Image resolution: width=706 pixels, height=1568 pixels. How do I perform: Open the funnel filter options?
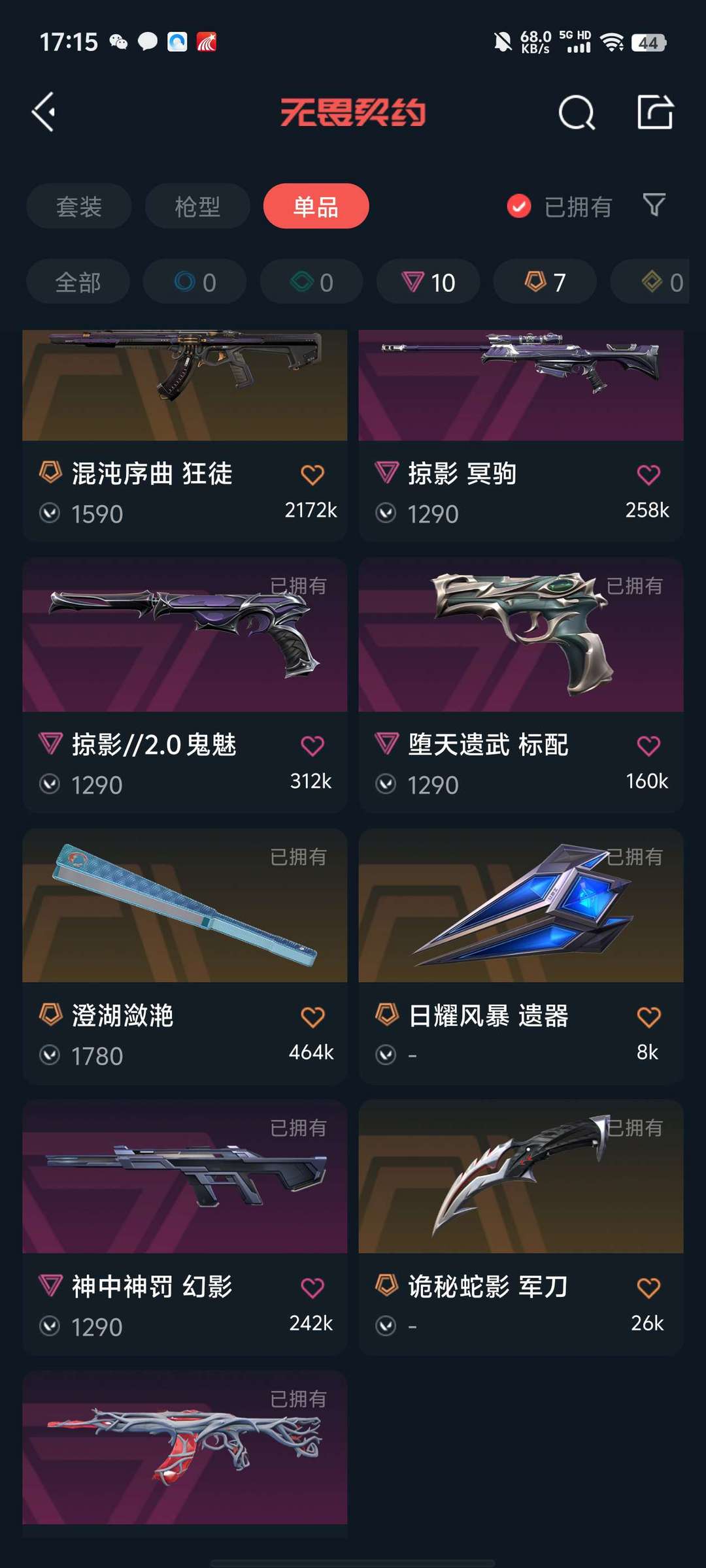654,205
